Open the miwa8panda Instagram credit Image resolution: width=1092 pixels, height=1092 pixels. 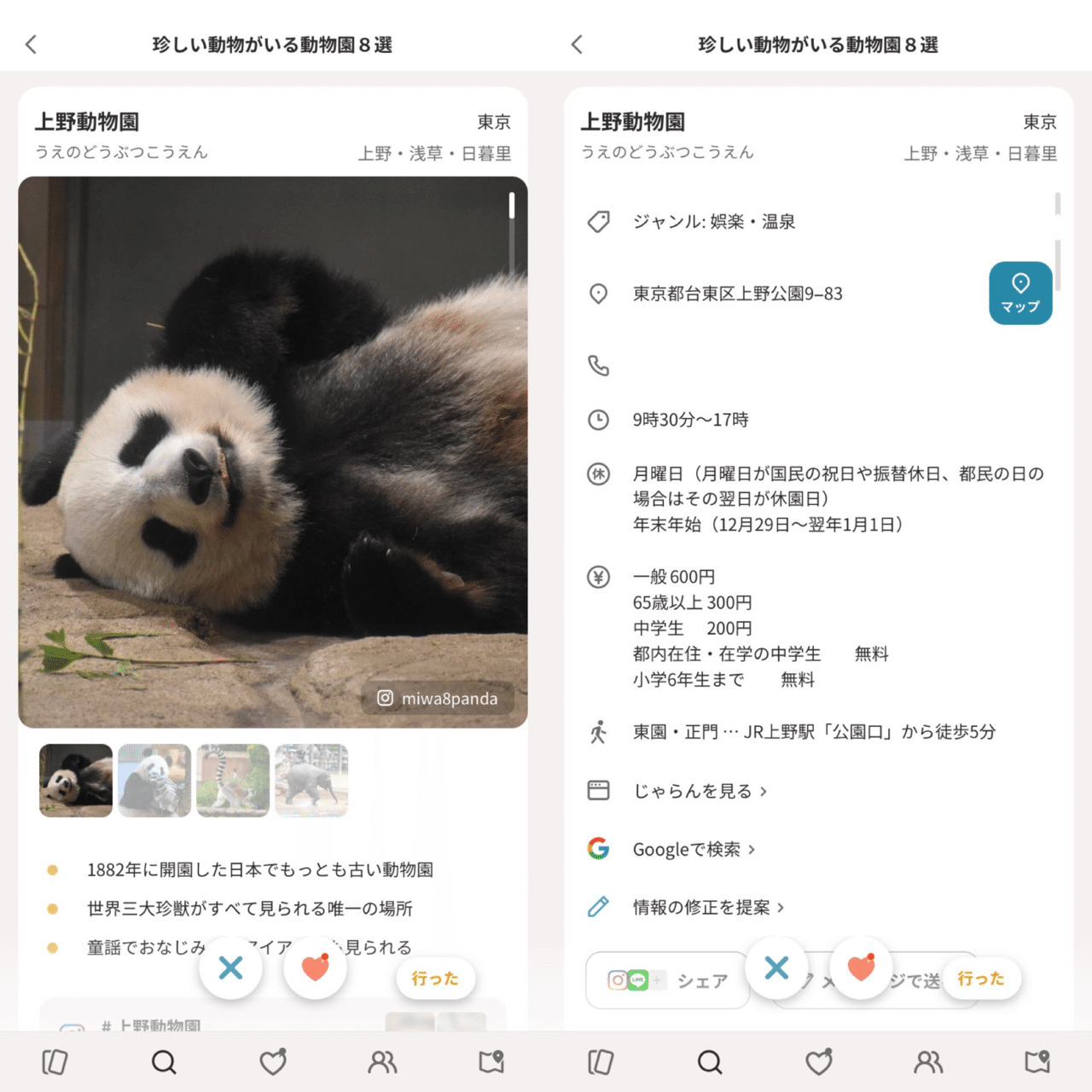(438, 698)
